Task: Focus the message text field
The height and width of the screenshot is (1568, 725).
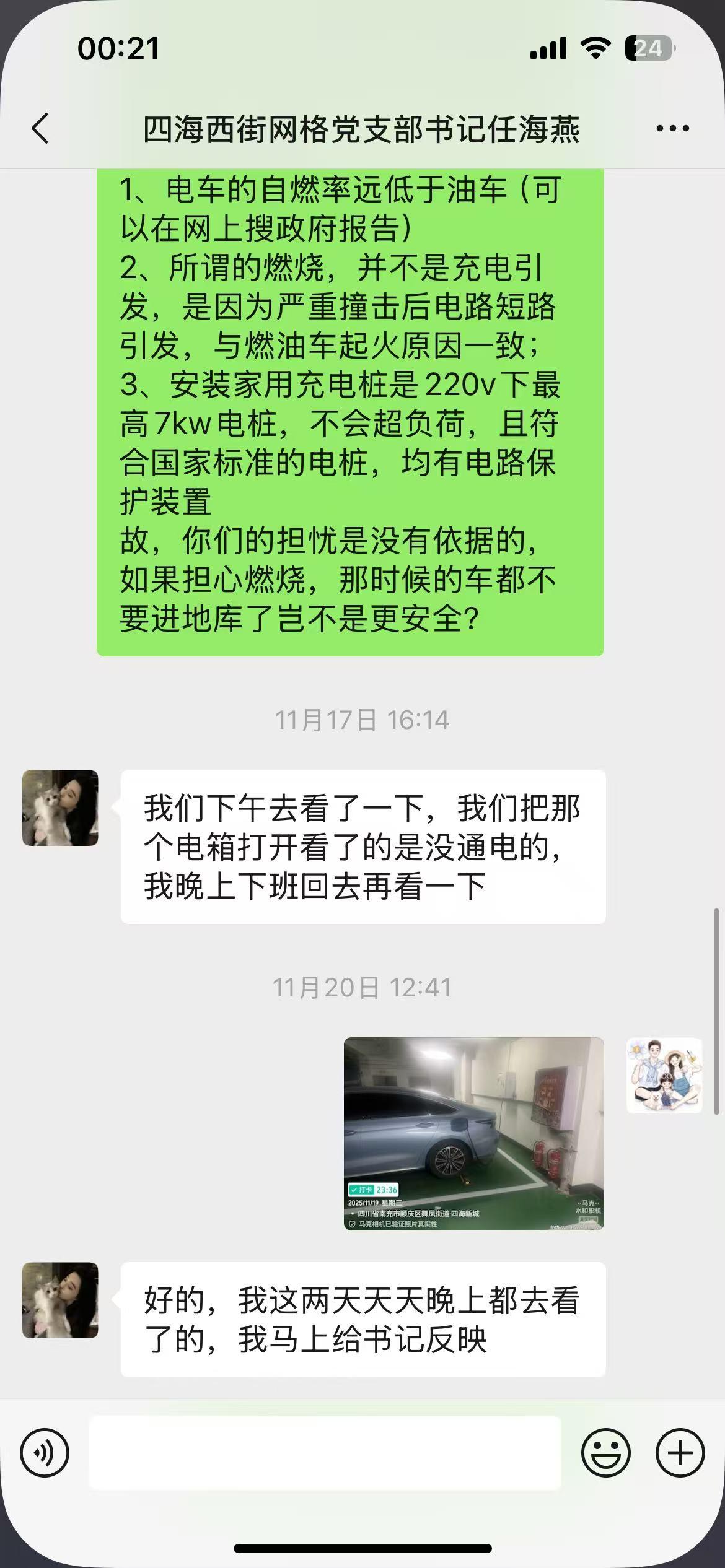Action: click(x=325, y=1452)
